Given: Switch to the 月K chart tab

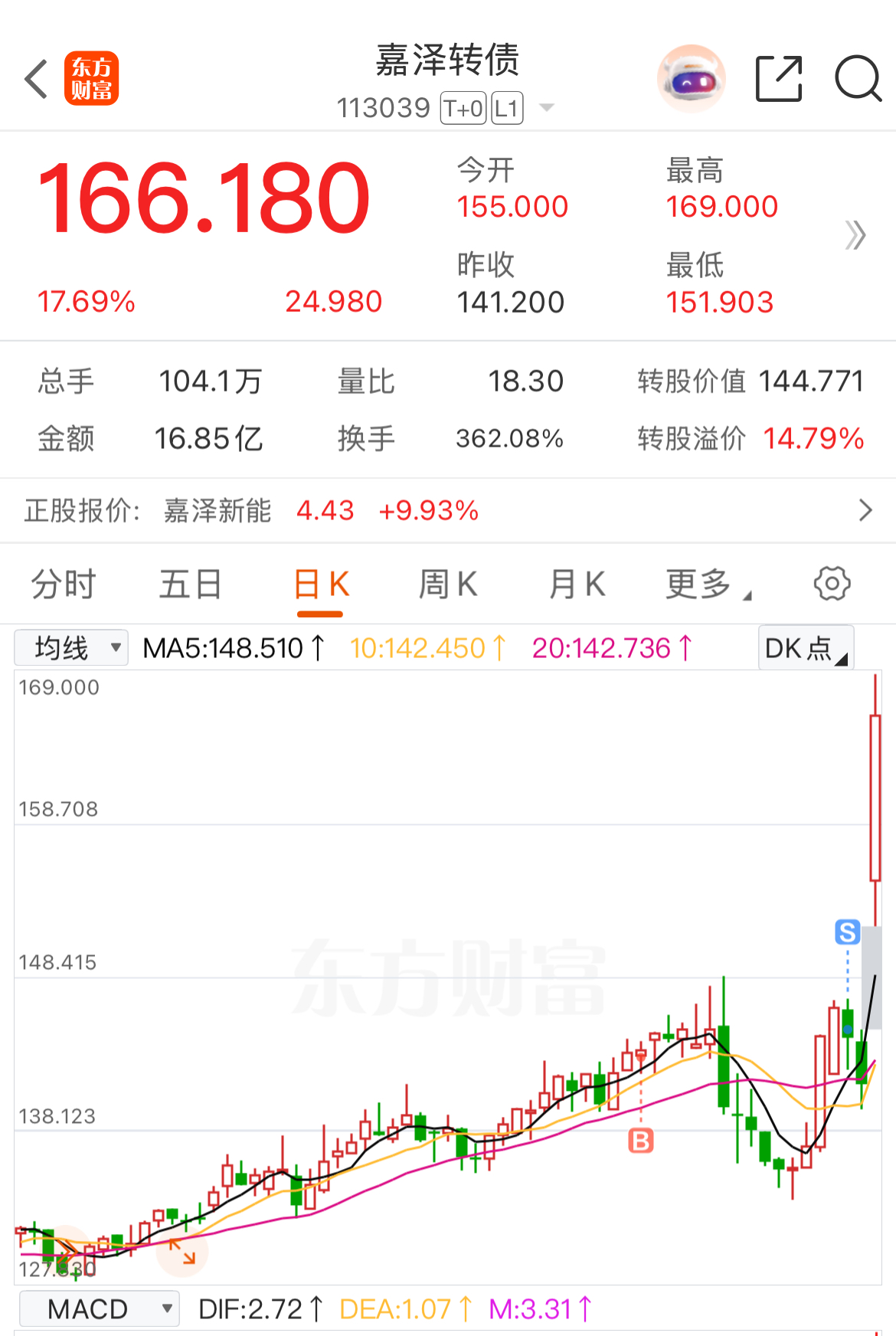Looking at the screenshot, I should tap(577, 584).
